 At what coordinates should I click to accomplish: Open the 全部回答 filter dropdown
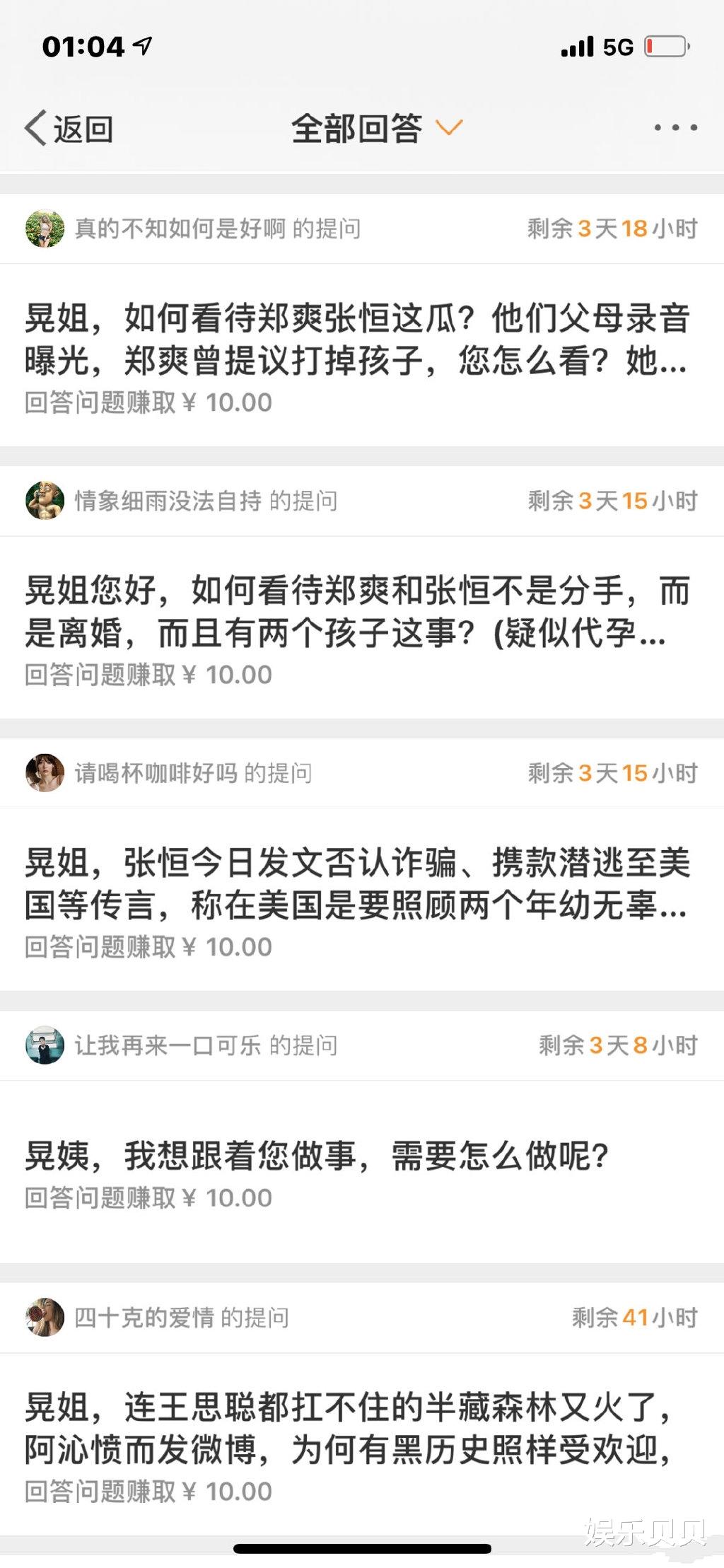click(373, 127)
